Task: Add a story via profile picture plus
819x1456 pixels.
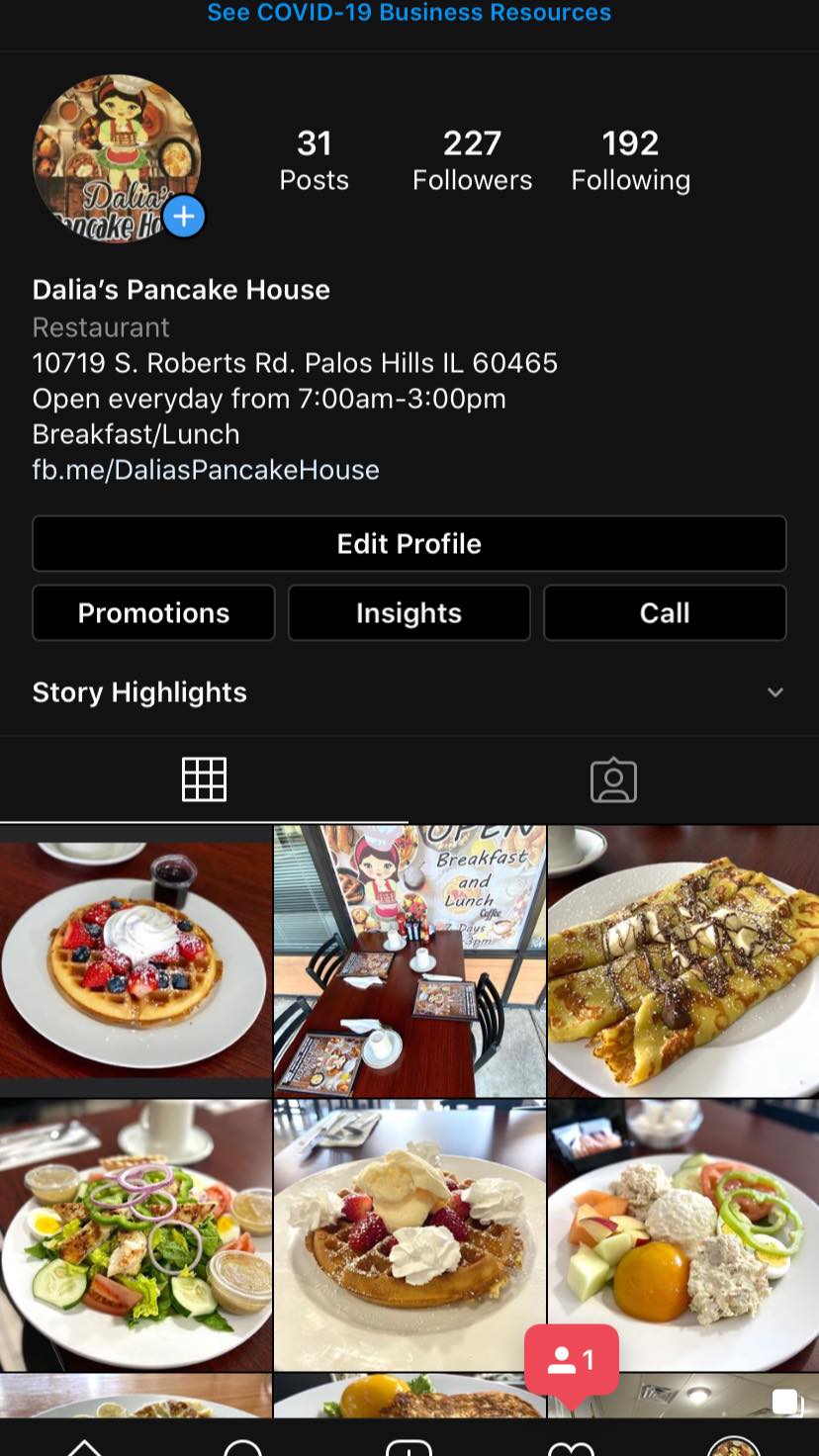Action: pos(184,217)
